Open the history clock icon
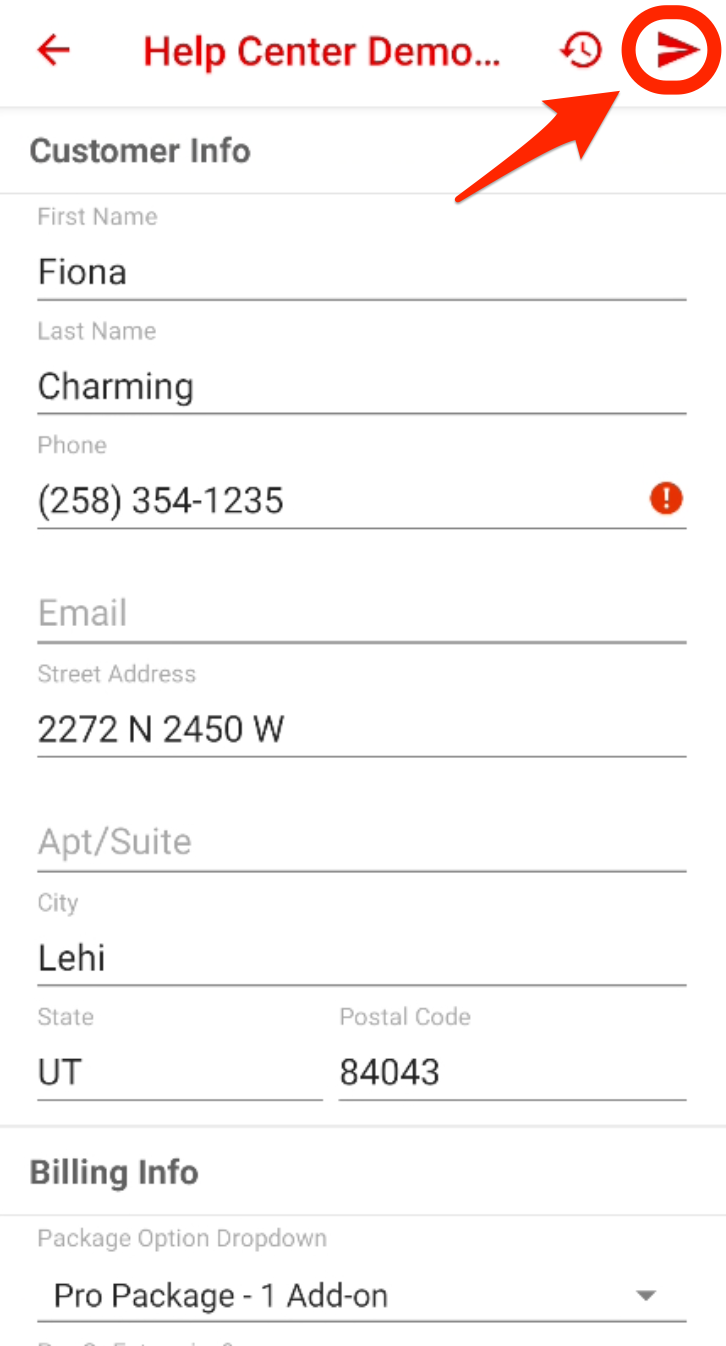This screenshot has width=726, height=1346. pyautogui.click(x=581, y=50)
